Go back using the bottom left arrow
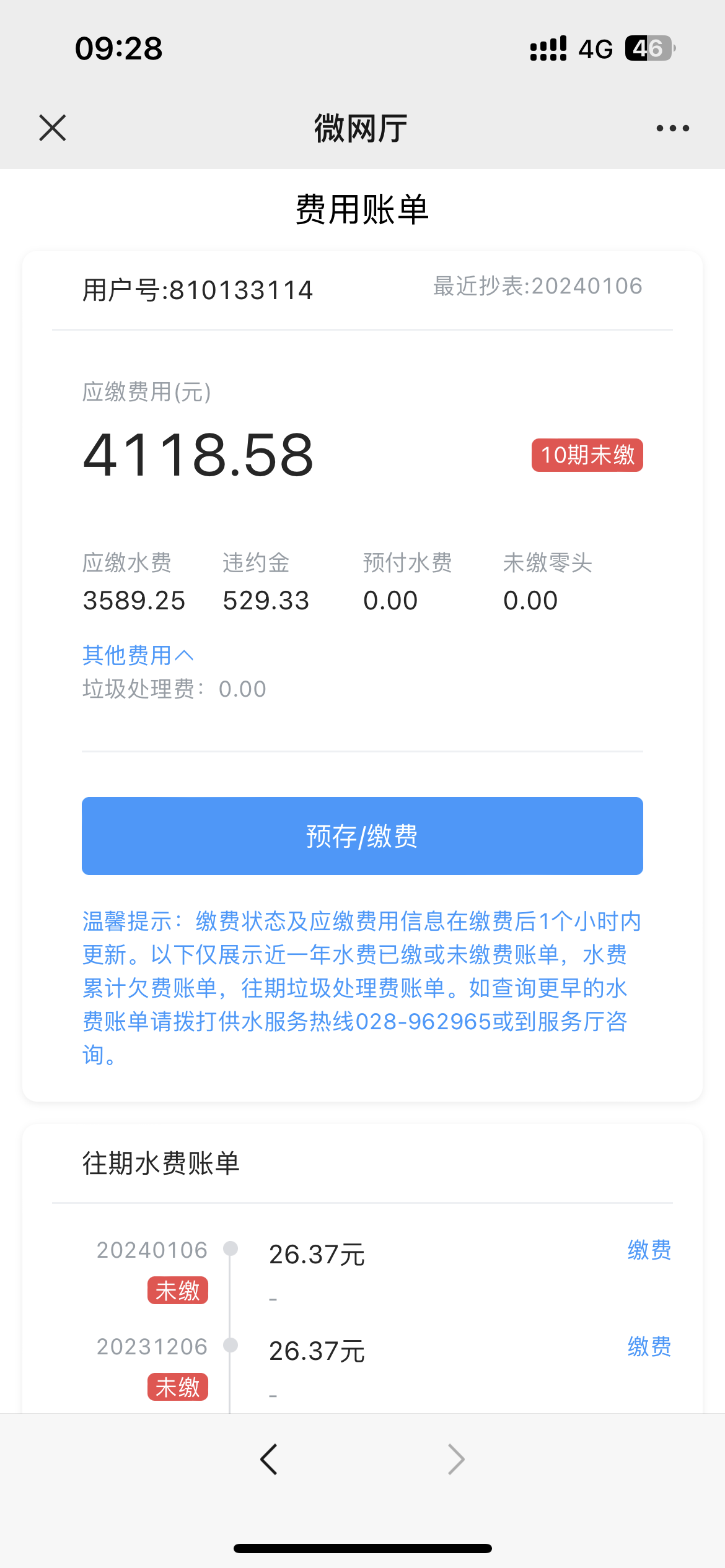Screen dimensions: 725x1568 point(269,1460)
